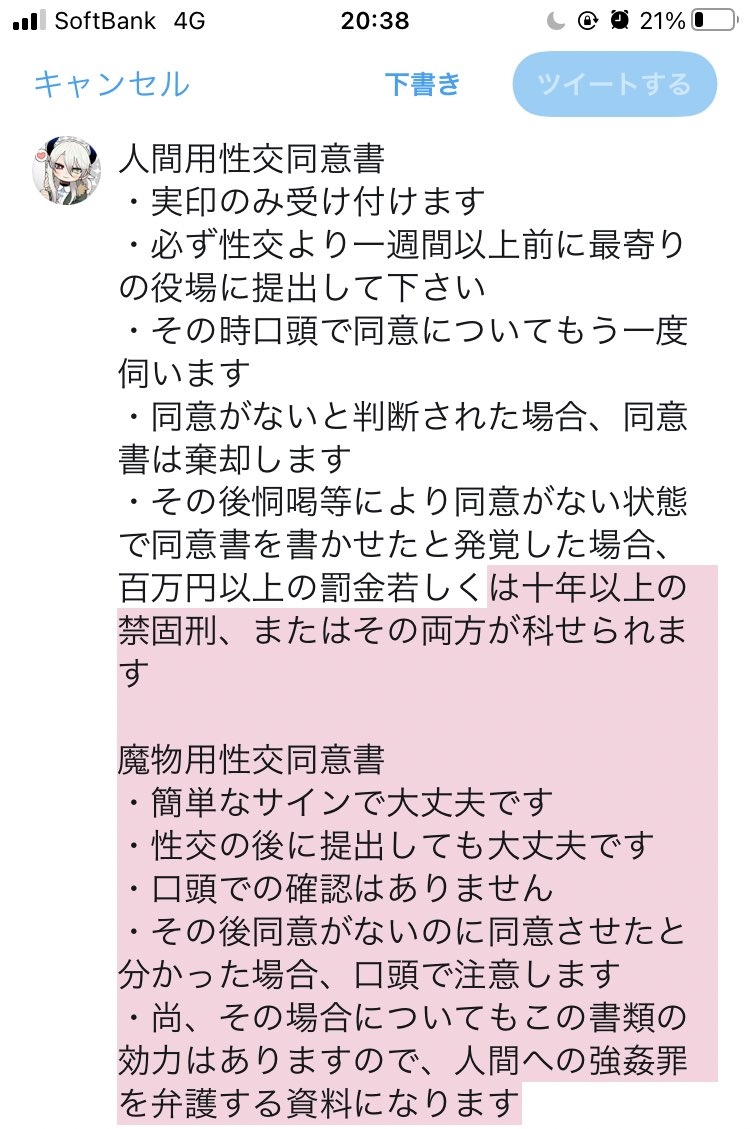Open the 下書き drafts
Viewport: 750px width, 1129px height.
[x=422, y=84]
